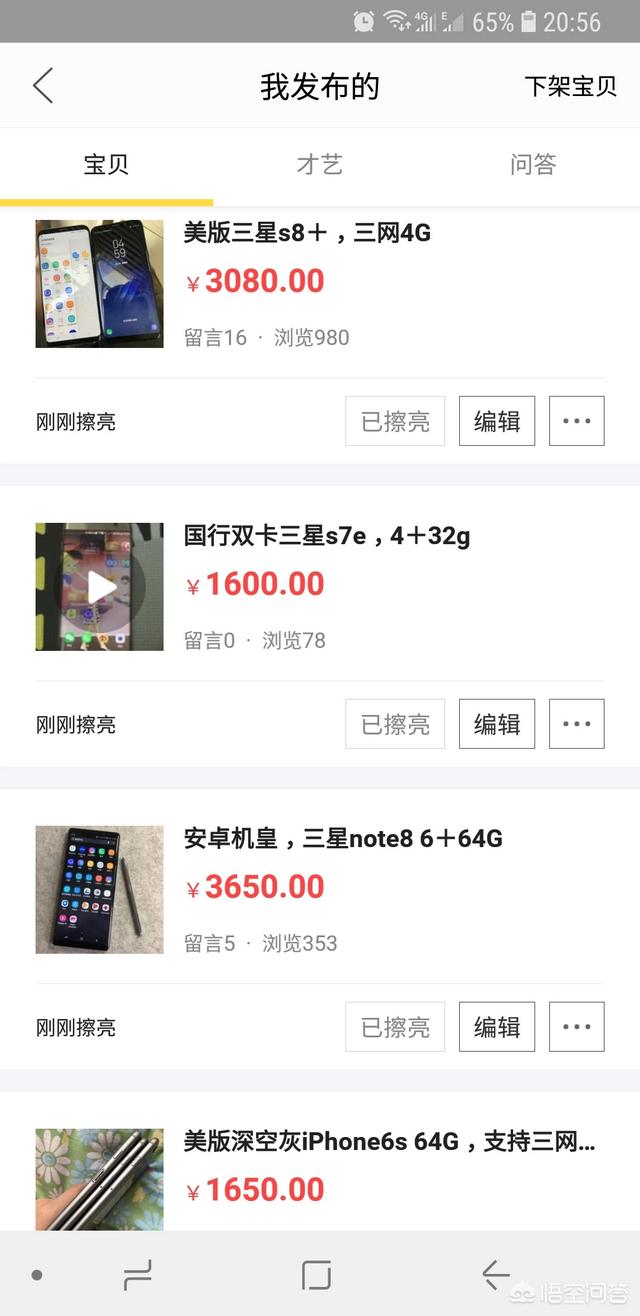Open more options for the 三星s8+ listing
The height and width of the screenshot is (1316, 640).
[x=577, y=421]
